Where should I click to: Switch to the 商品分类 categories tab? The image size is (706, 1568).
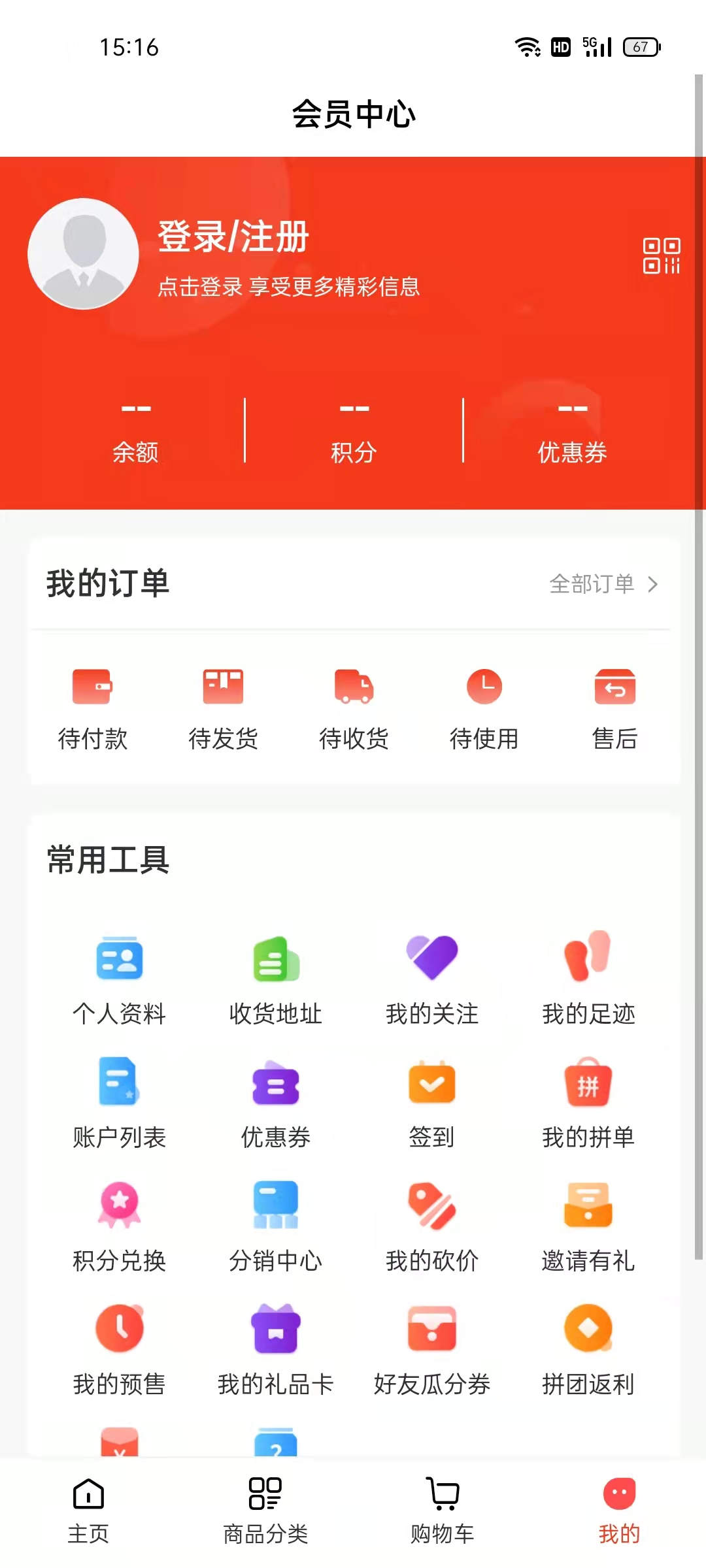265,1509
